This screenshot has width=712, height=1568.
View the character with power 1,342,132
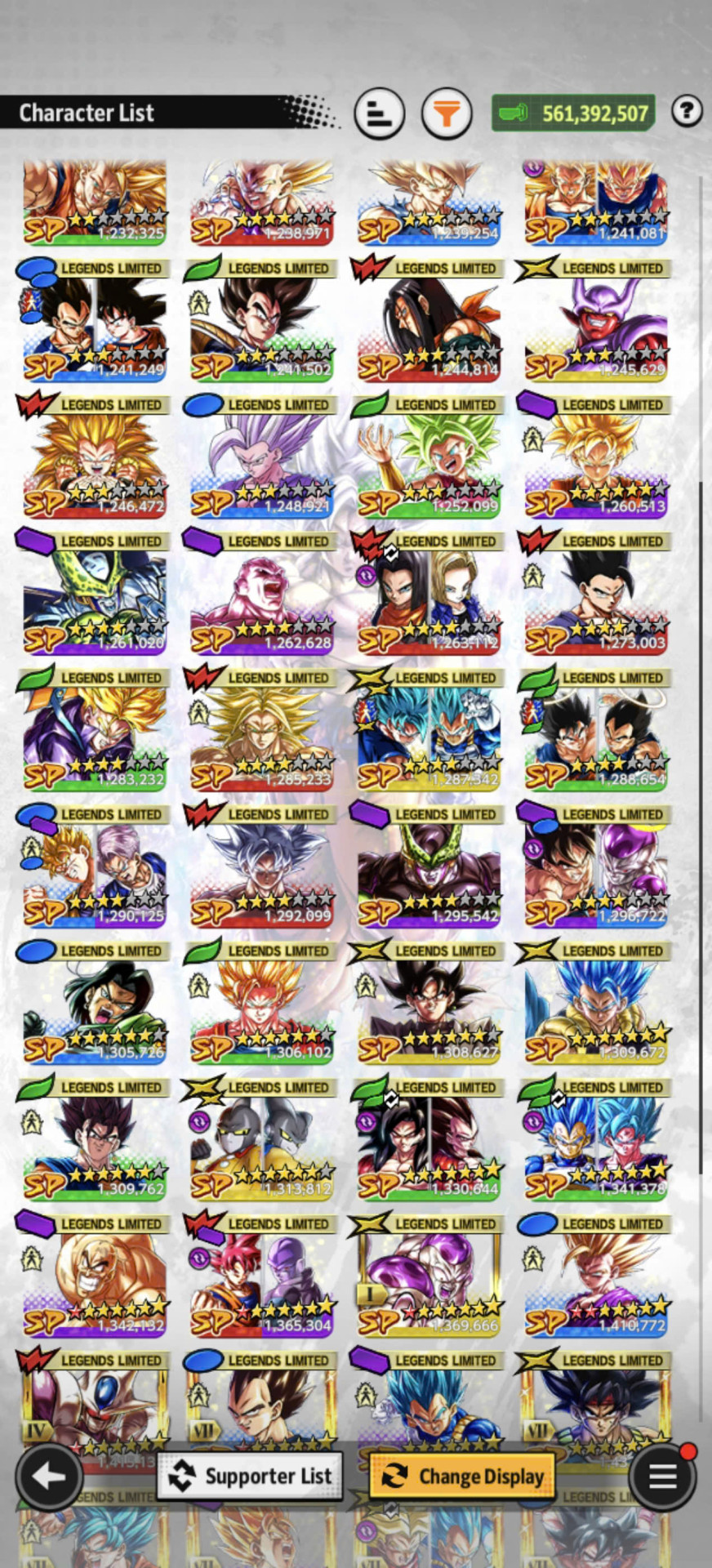click(95, 1276)
